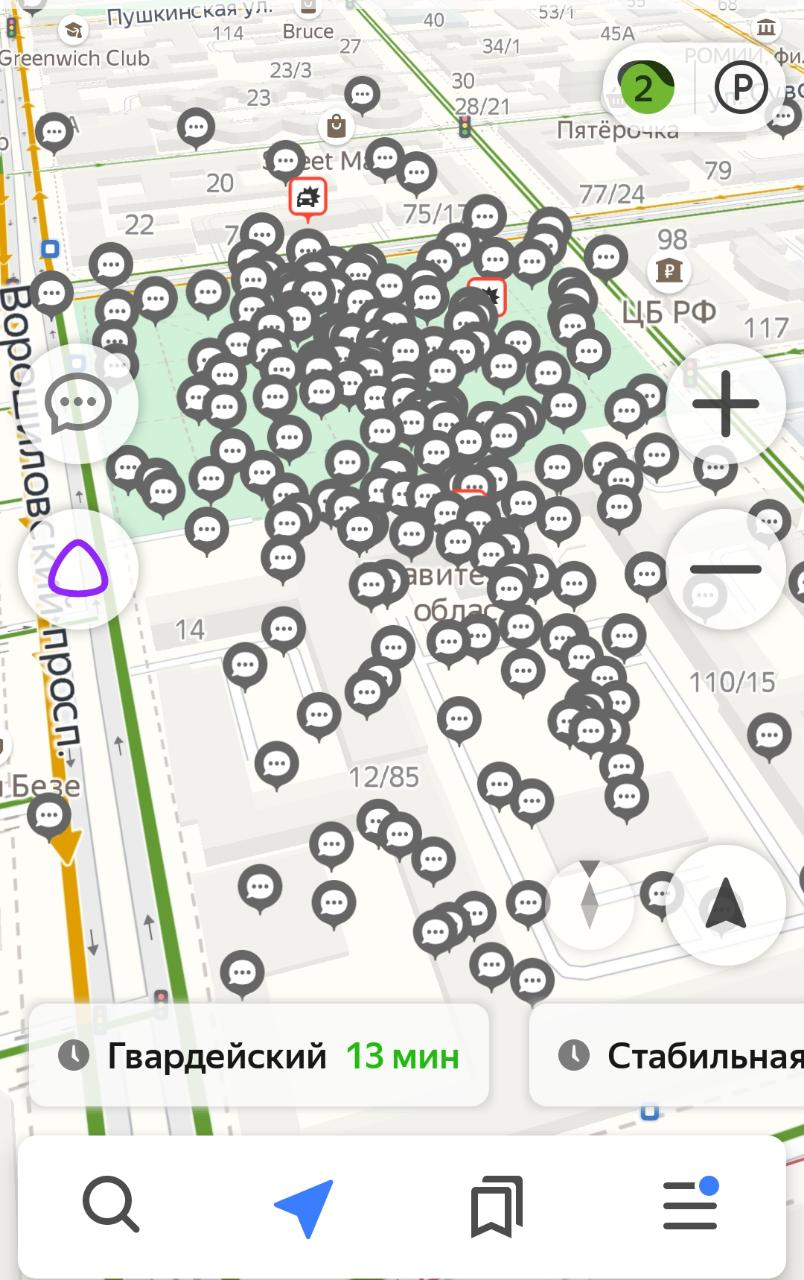
Task: Open the search magnifier
Action: click(x=110, y=1205)
